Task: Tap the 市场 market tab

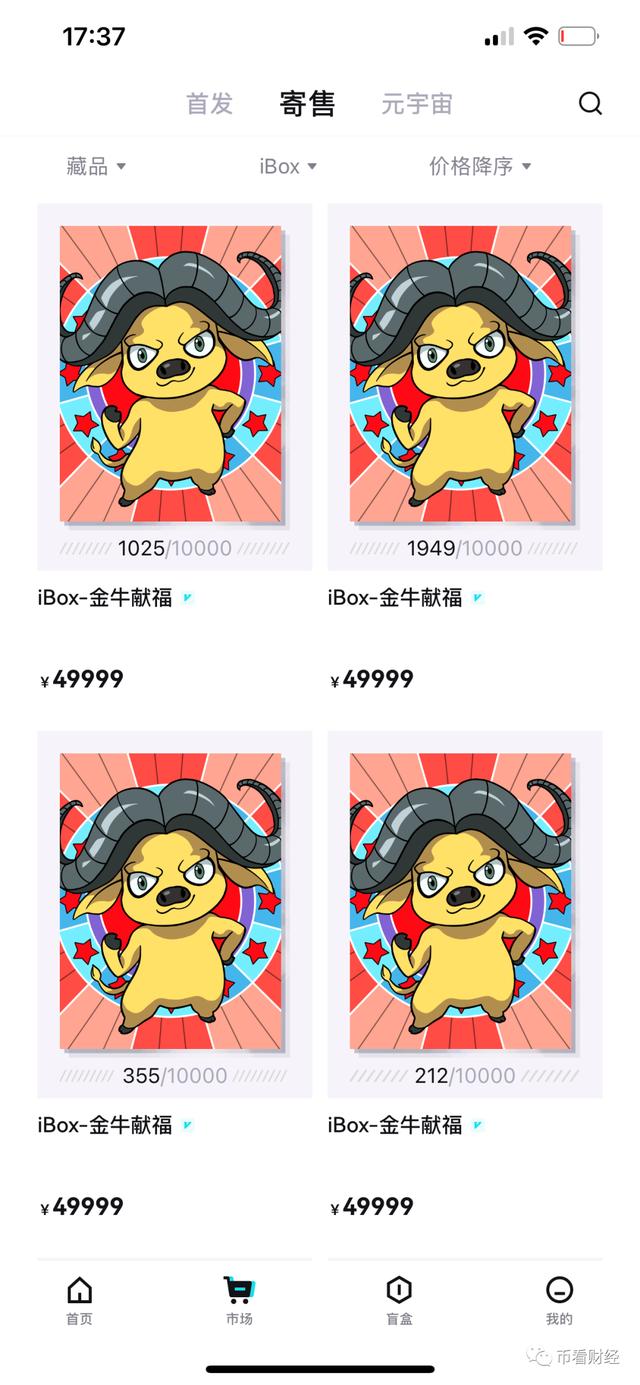Action: point(239,1300)
